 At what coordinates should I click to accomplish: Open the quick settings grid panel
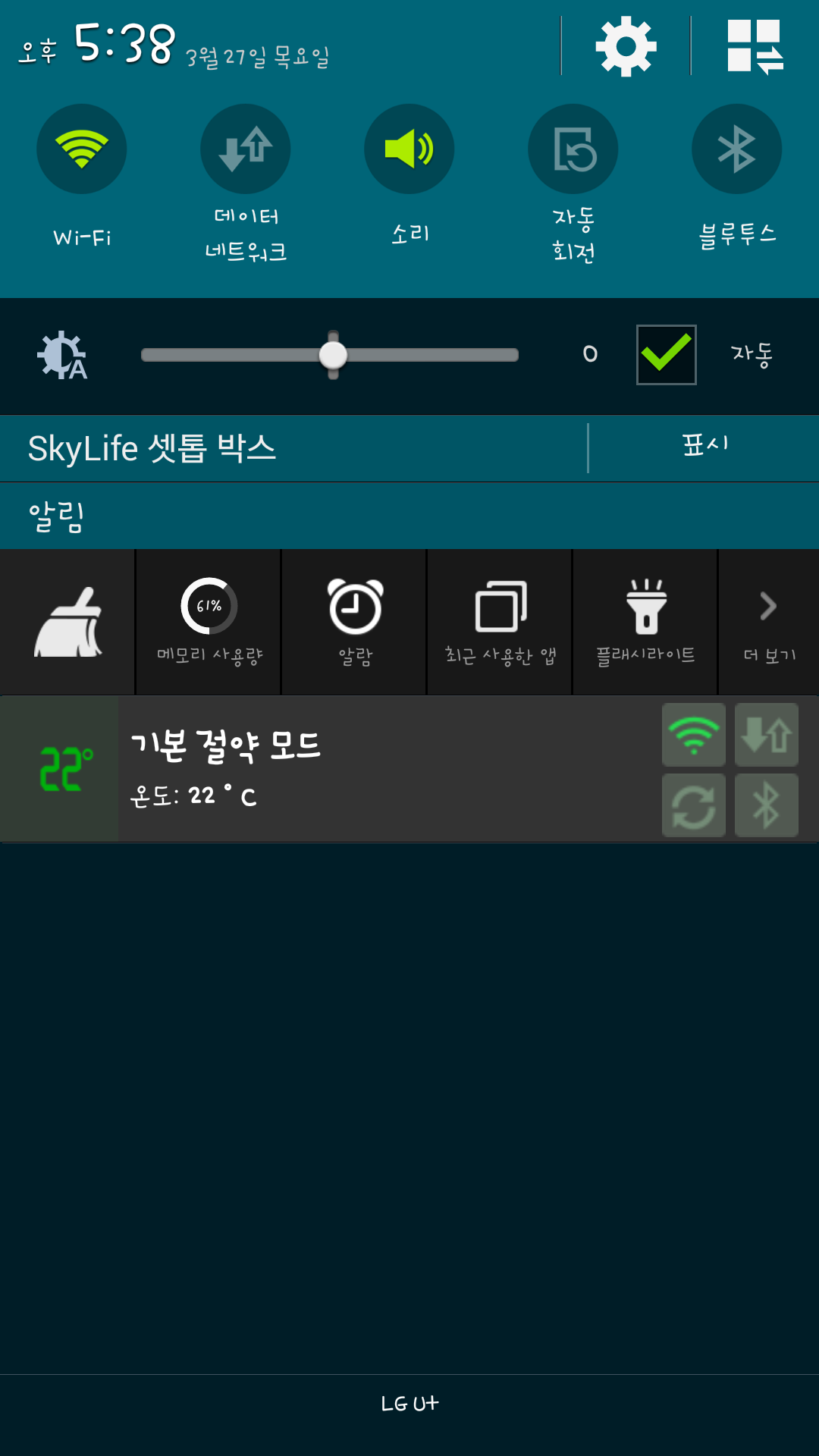tap(755, 46)
